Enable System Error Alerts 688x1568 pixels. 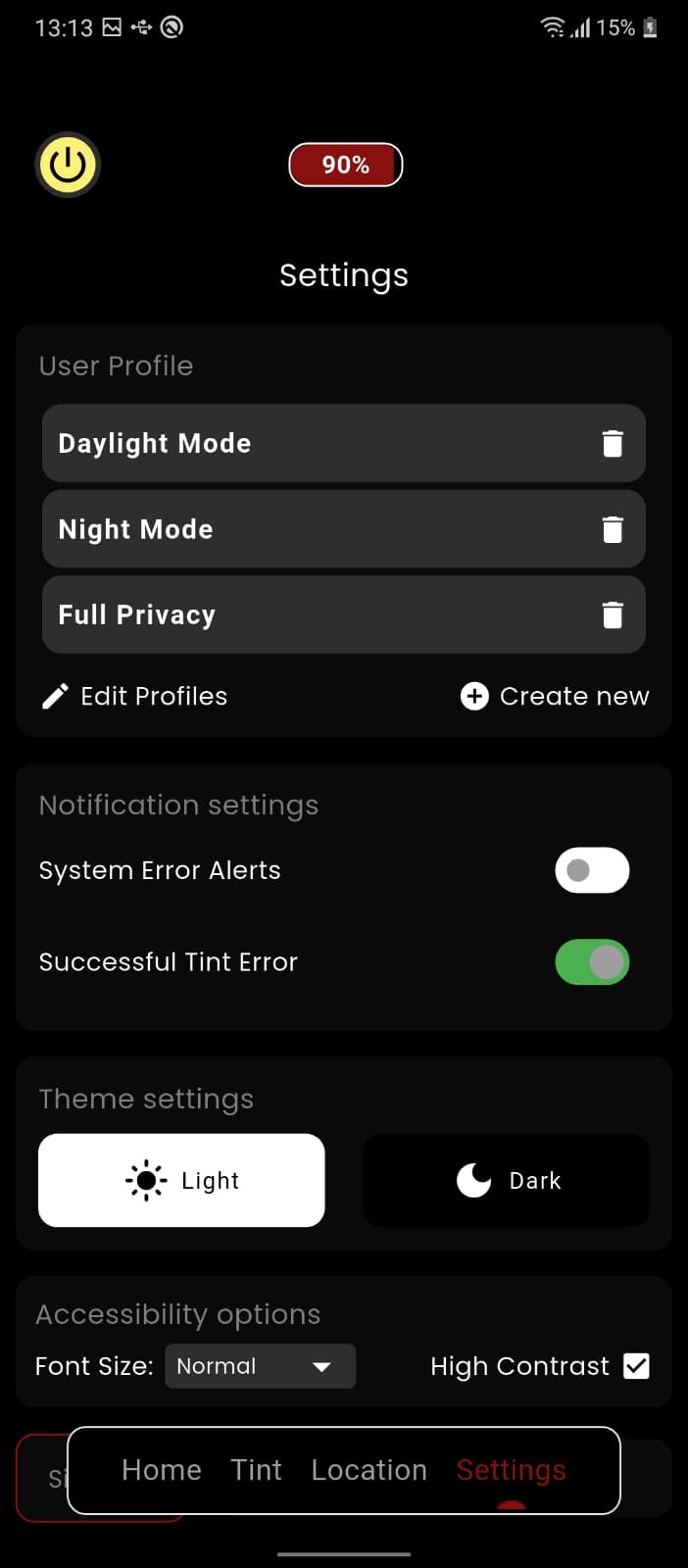592,870
